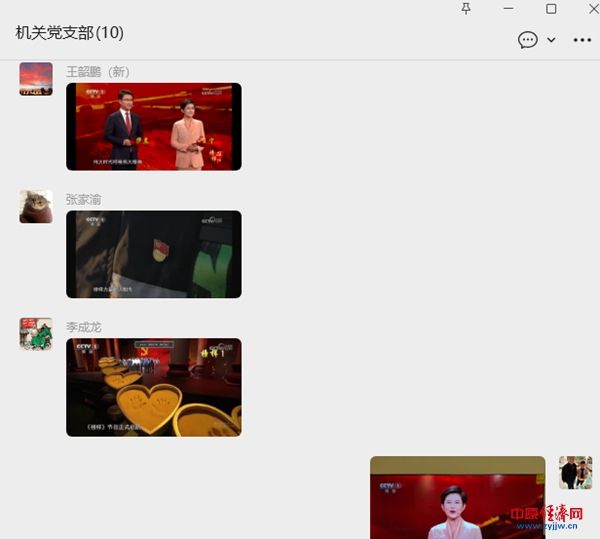Image resolution: width=600 pixels, height=539 pixels.
Task: Open the image sent by 王韶鹏（新）
Action: pos(153,126)
